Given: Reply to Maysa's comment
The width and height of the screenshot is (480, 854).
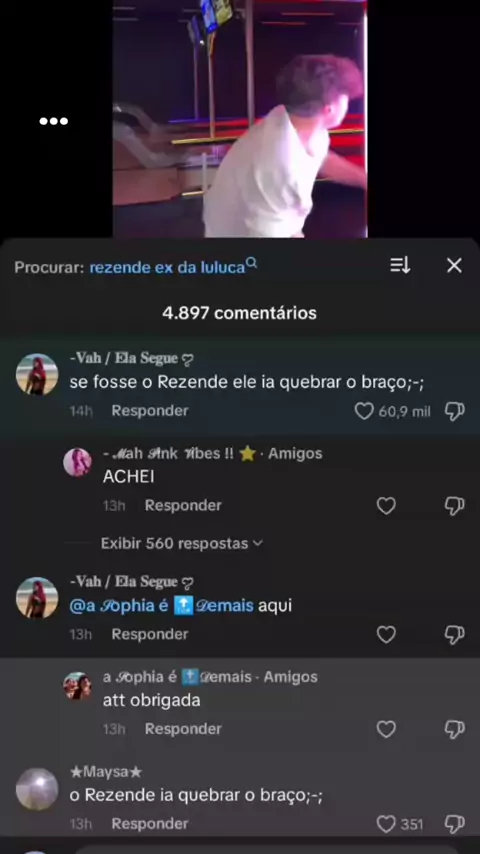Looking at the screenshot, I should pyautogui.click(x=150, y=824).
